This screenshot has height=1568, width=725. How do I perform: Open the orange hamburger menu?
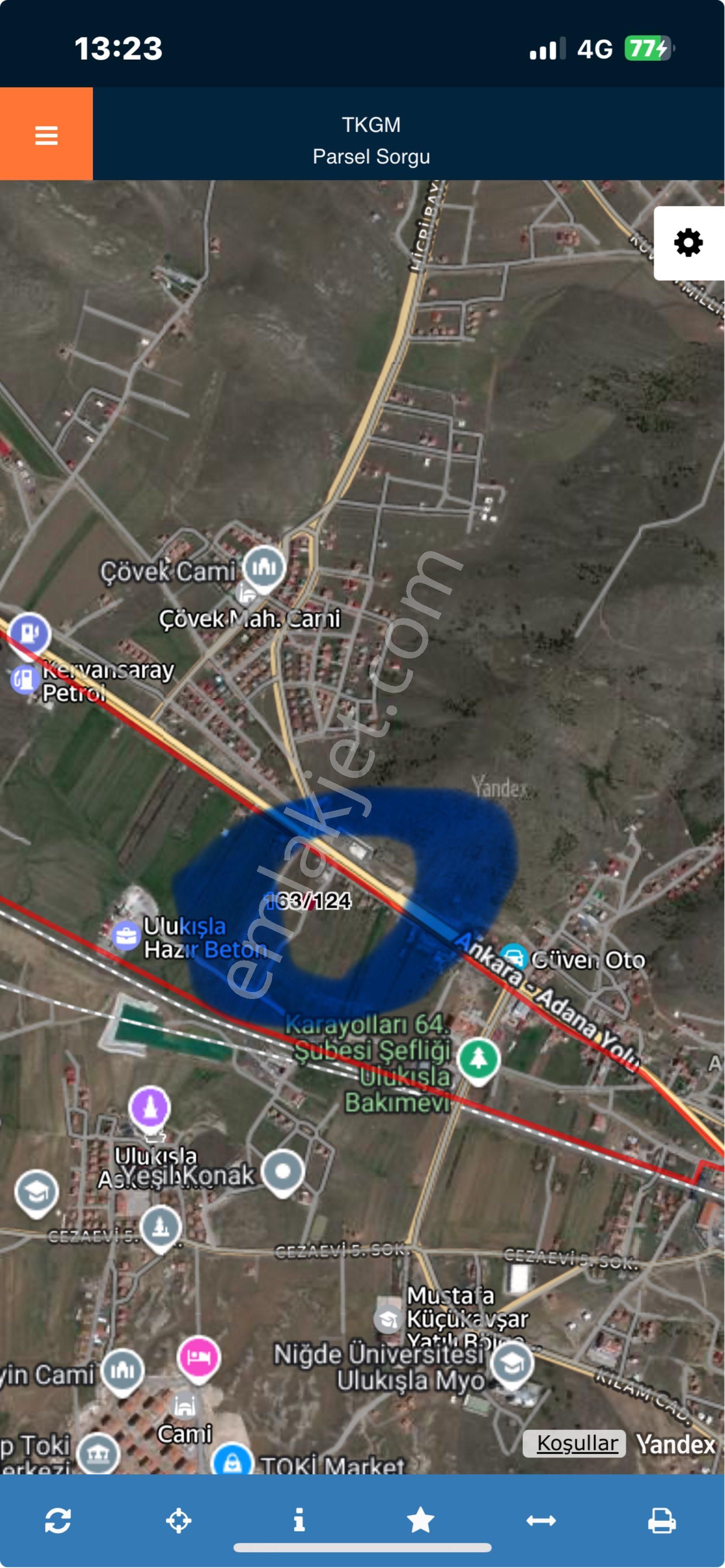46,134
